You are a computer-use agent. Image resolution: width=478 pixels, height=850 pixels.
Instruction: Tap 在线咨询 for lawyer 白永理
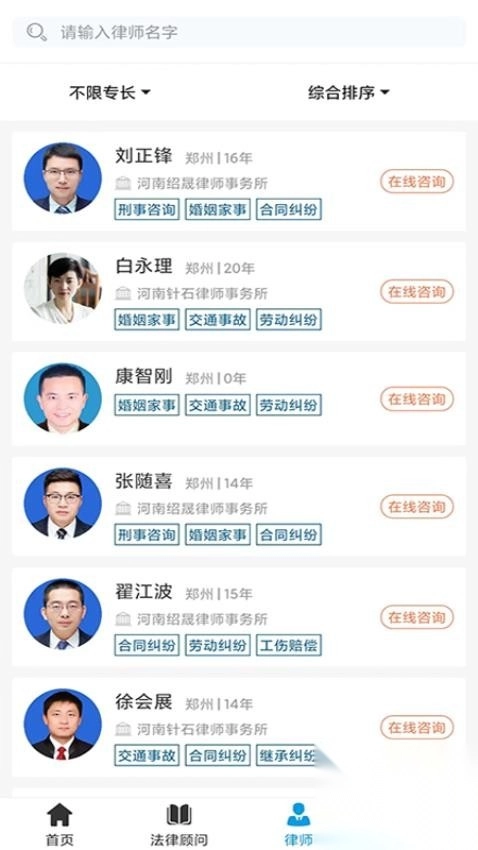coord(416,292)
